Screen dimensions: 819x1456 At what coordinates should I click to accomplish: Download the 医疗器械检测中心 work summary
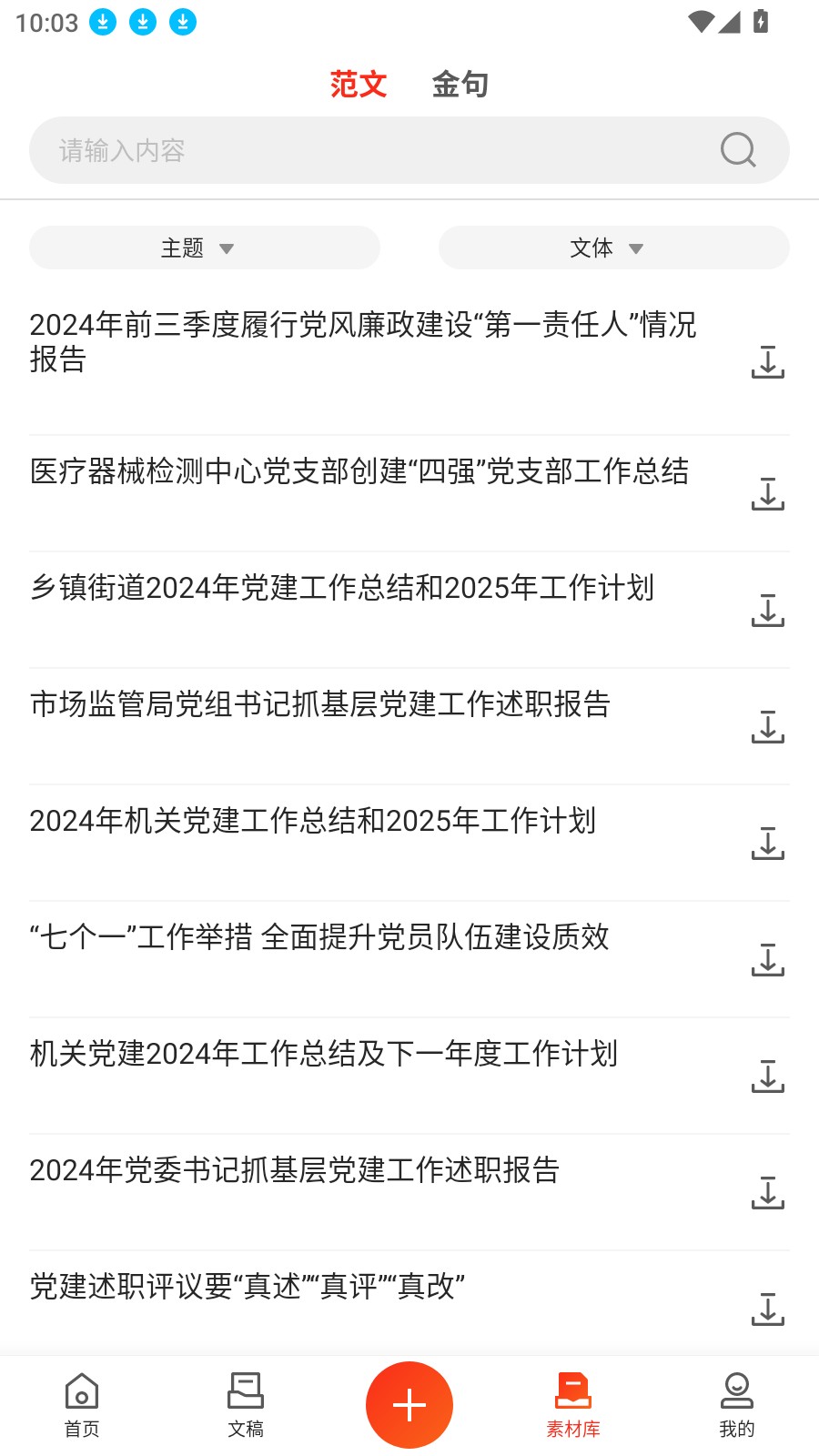pyautogui.click(x=769, y=494)
